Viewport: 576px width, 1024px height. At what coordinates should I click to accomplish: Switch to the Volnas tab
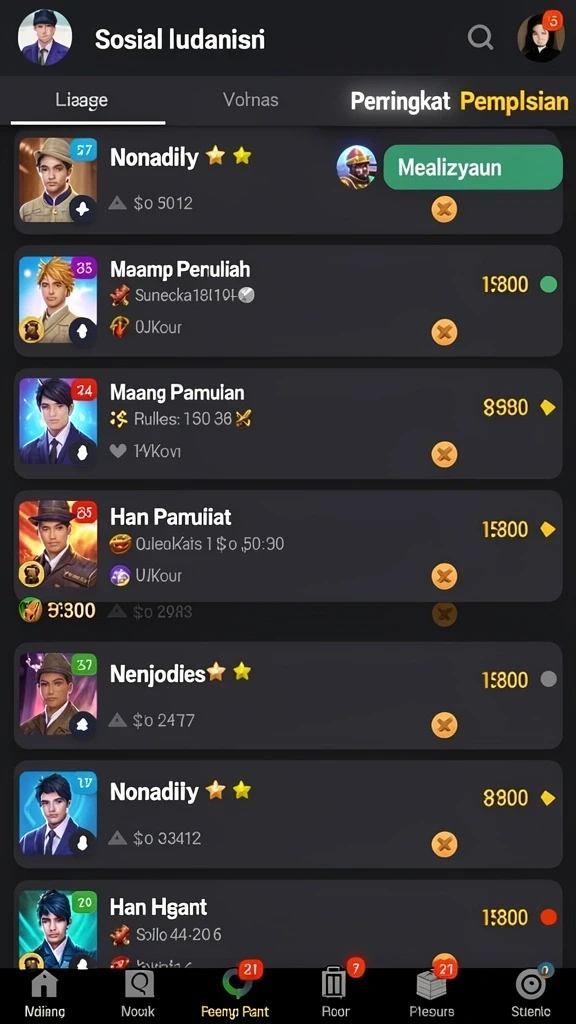251,100
